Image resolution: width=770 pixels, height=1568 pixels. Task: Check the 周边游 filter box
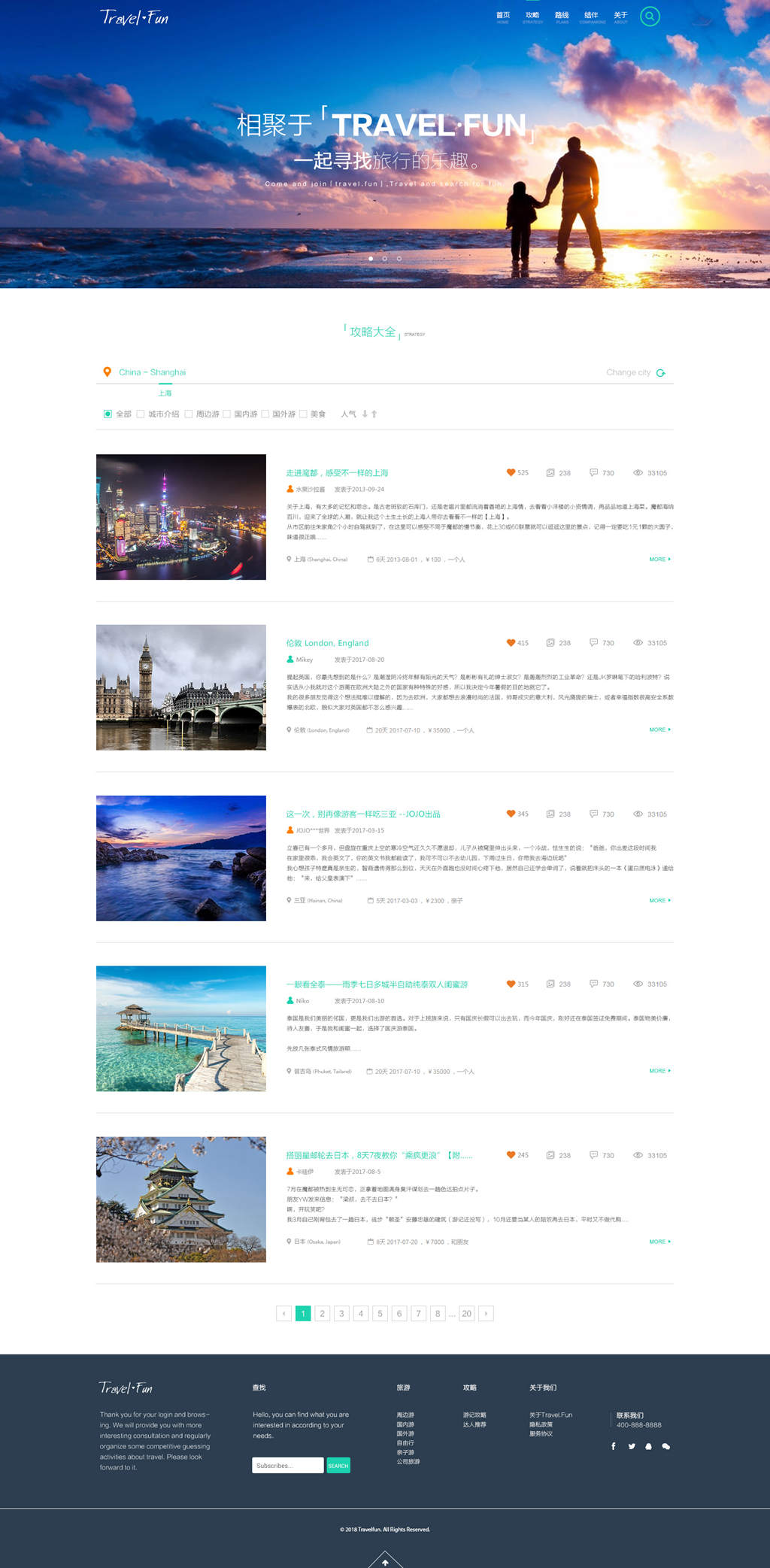pyautogui.click(x=189, y=414)
